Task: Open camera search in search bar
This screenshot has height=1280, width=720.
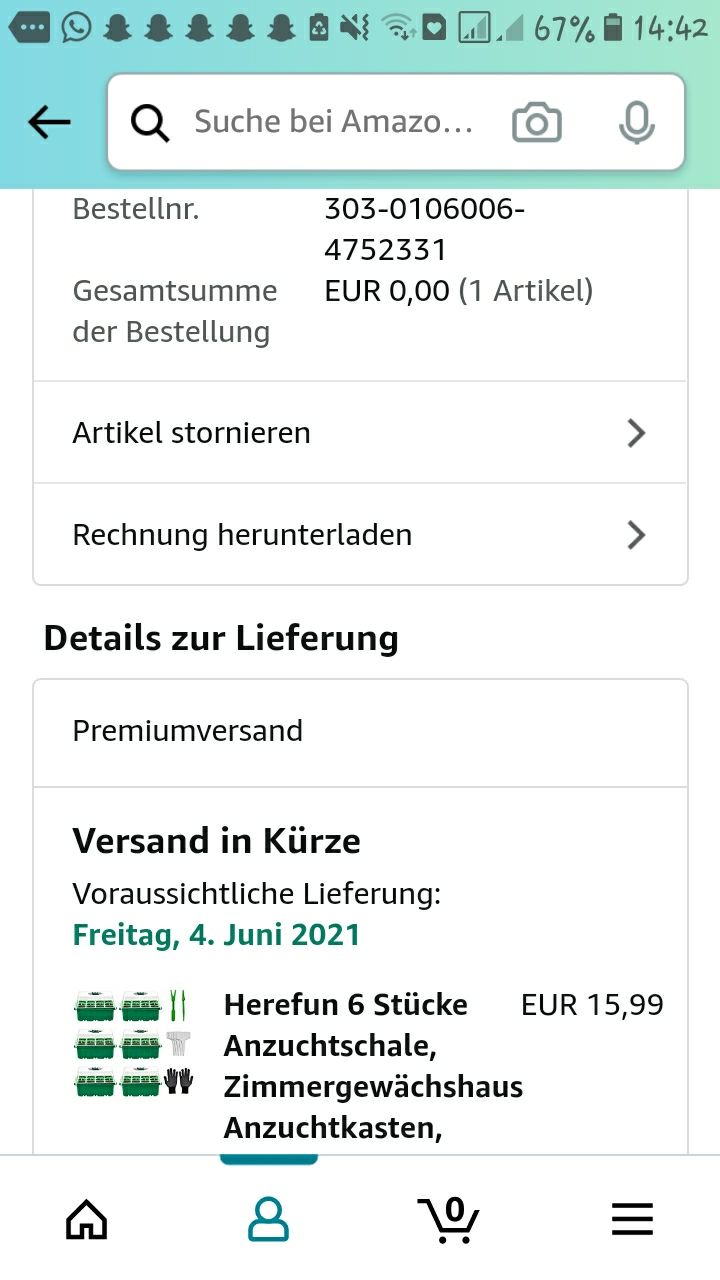Action: tap(537, 123)
